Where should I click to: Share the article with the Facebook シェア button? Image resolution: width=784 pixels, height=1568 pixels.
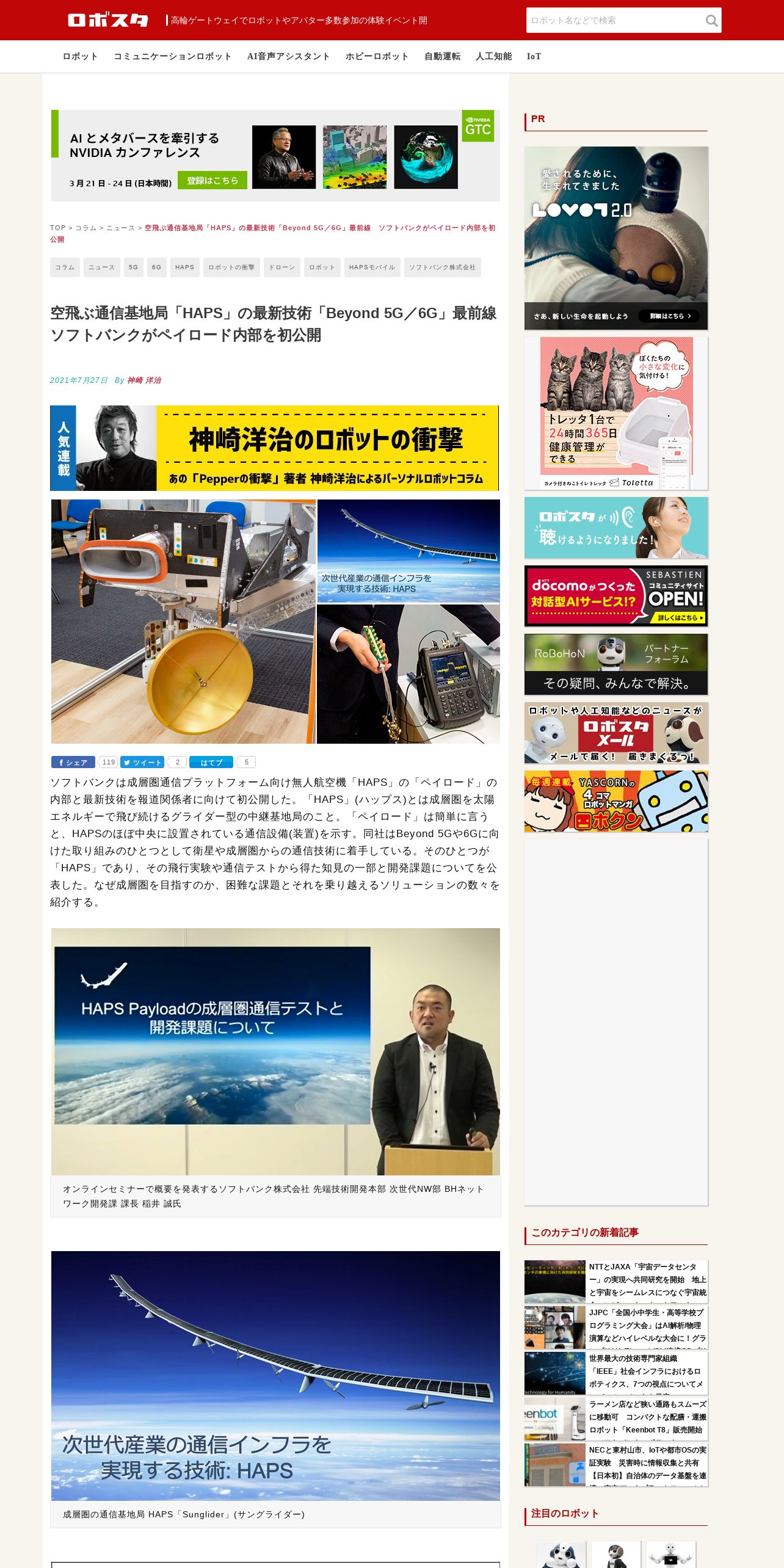click(x=73, y=762)
